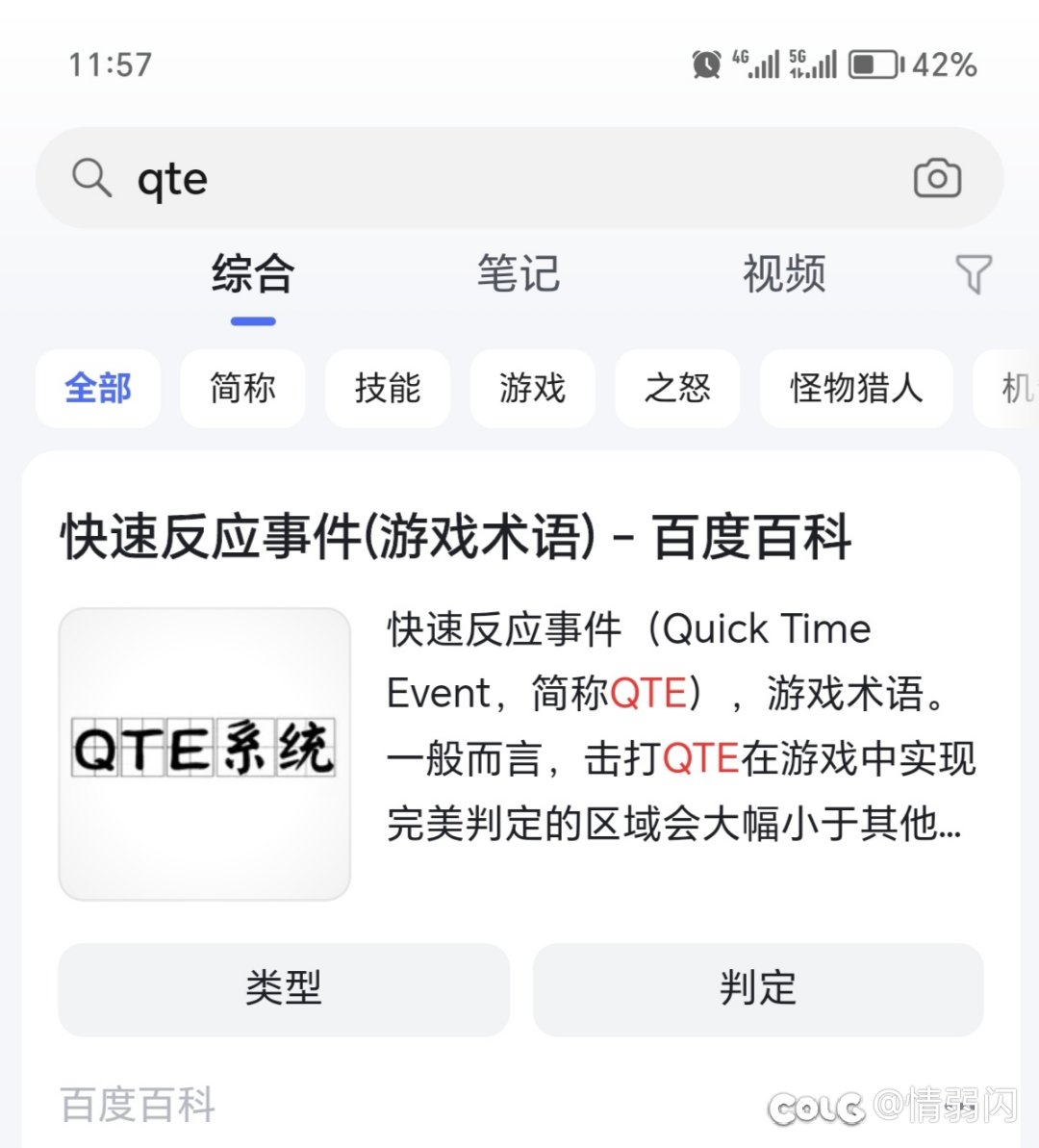Select the 技能 filter chip
This screenshot has height=1148, width=1039.
pos(388,389)
